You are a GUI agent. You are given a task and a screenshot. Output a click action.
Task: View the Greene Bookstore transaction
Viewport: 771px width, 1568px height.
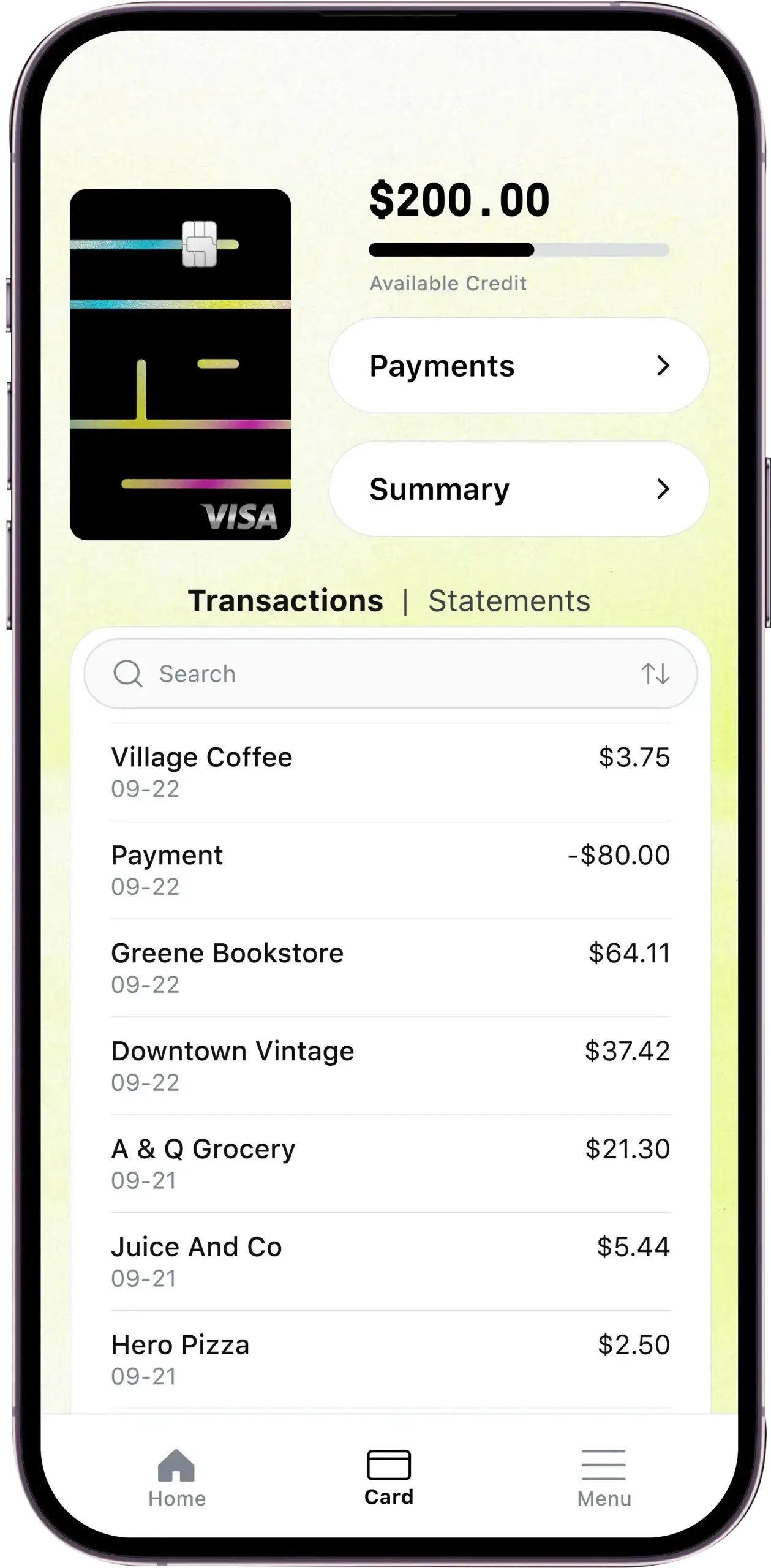pyautogui.click(x=390, y=967)
